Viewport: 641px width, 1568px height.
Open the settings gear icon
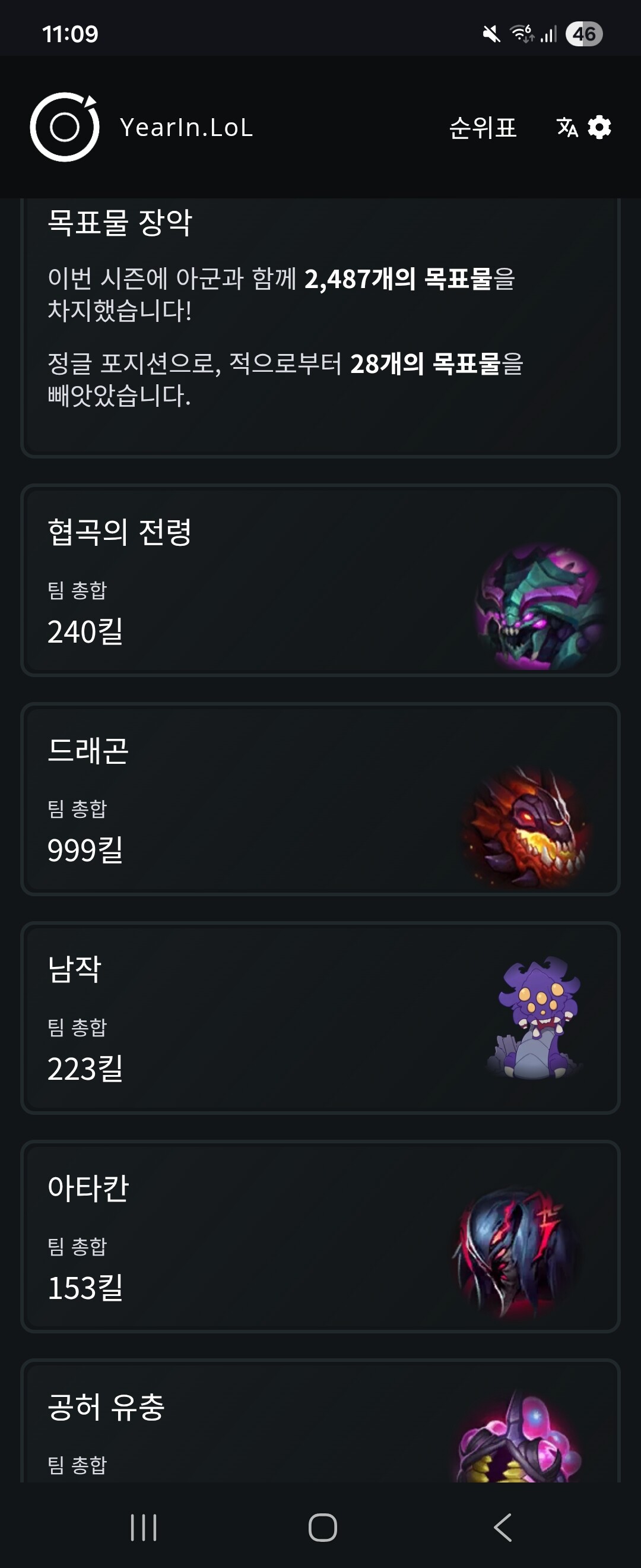[599, 127]
